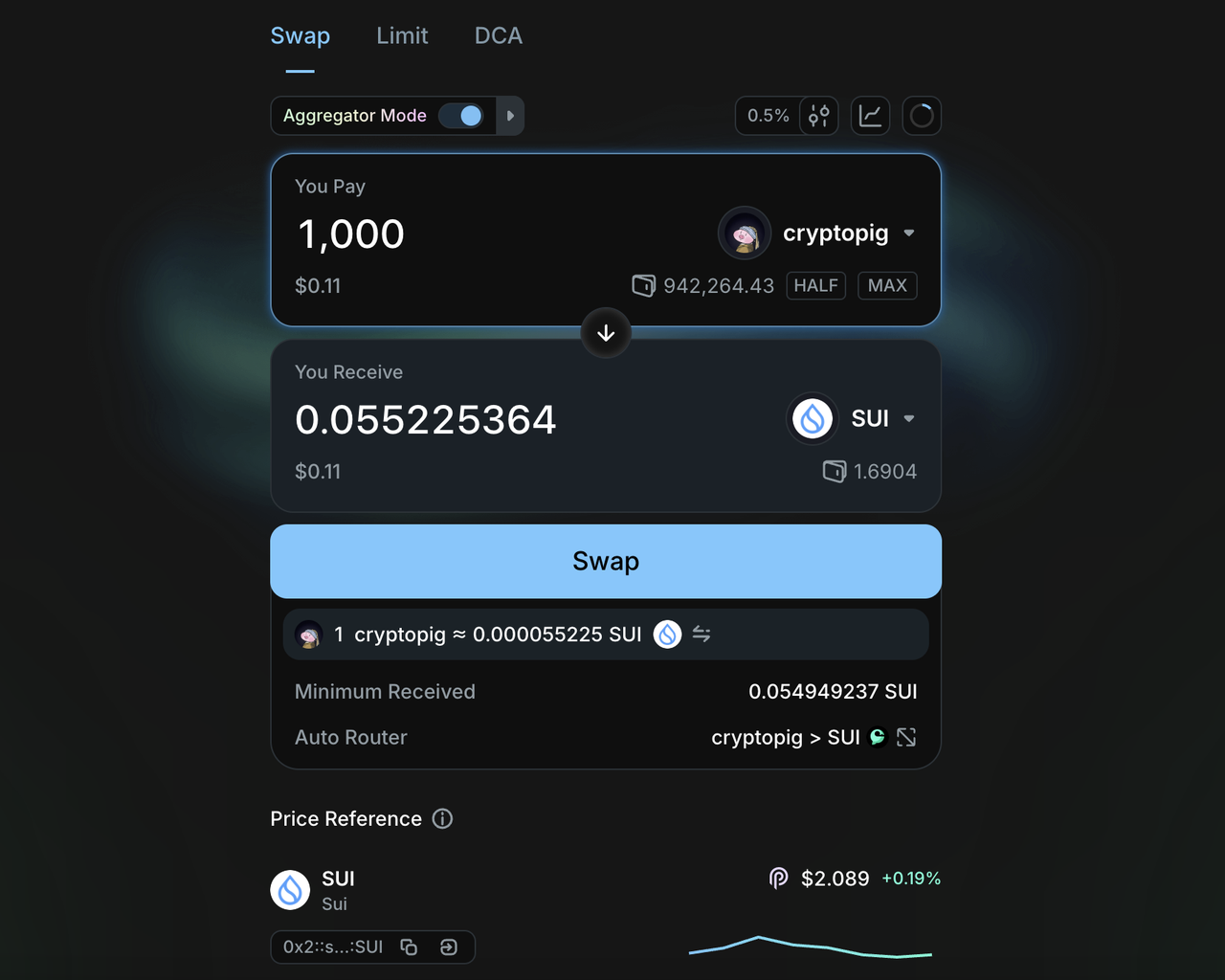1225x980 pixels.
Task: Show the price chart
Action: 870,116
